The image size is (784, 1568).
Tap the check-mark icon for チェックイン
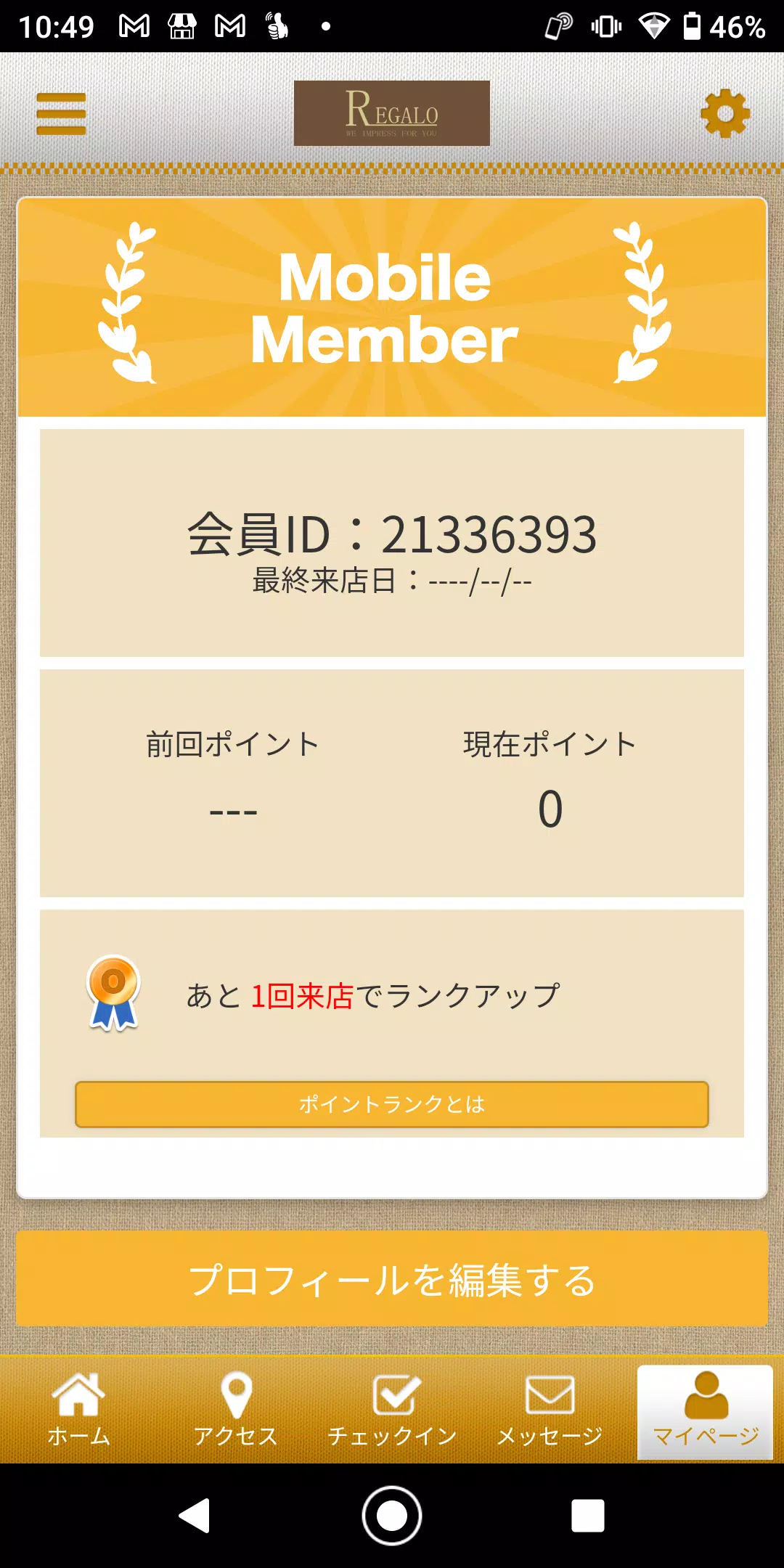(392, 1397)
